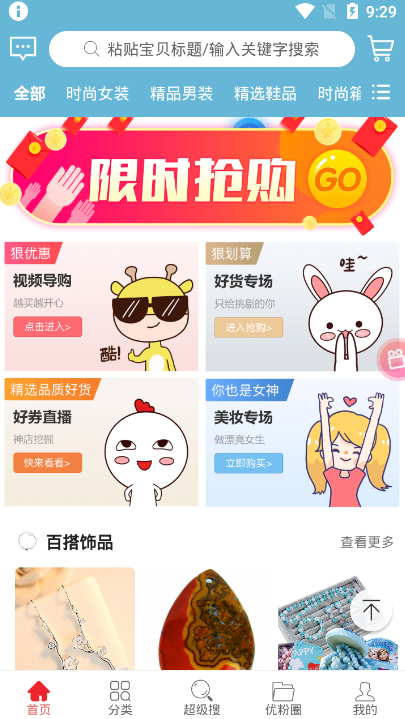This screenshot has height=719, width=405.
Task: Open the 限时抢购 flash sale banner
Action: [202, 177]
